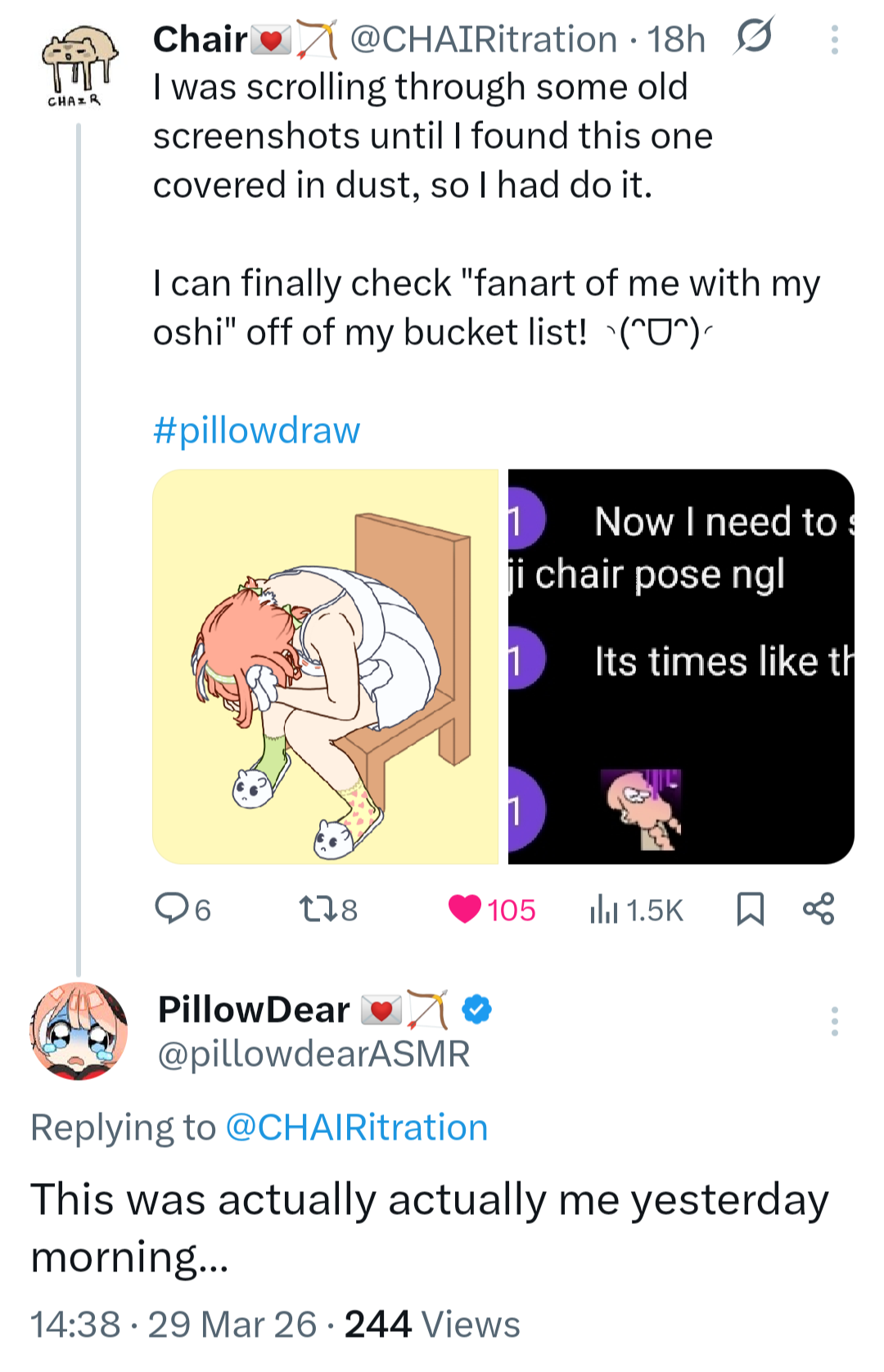Viewport: 884px width, 1372px height.
Task: Open the overflow menu on PillowDear's reply
Action: click(x=834, y=1021)
